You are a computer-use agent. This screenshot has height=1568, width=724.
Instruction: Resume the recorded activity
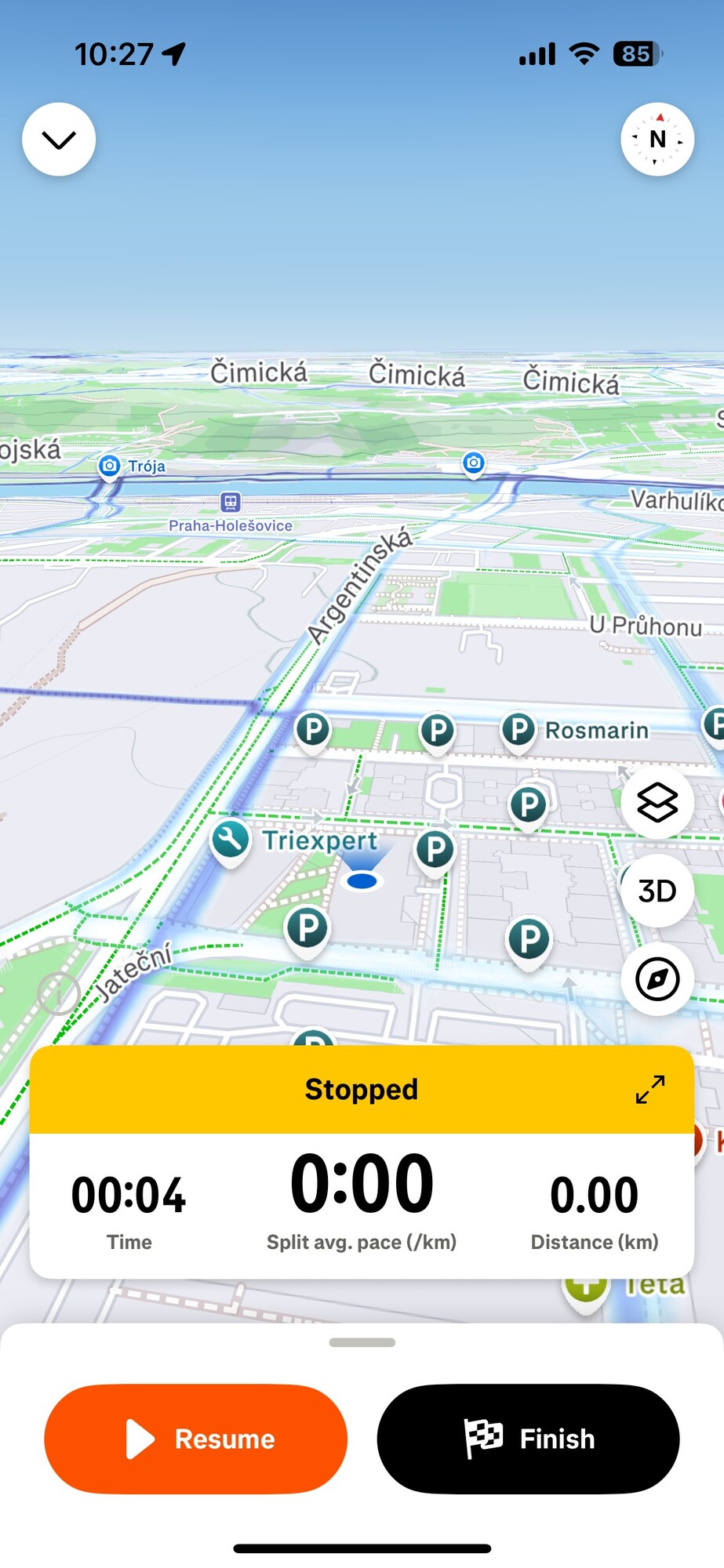click(x=195, y=1439)
